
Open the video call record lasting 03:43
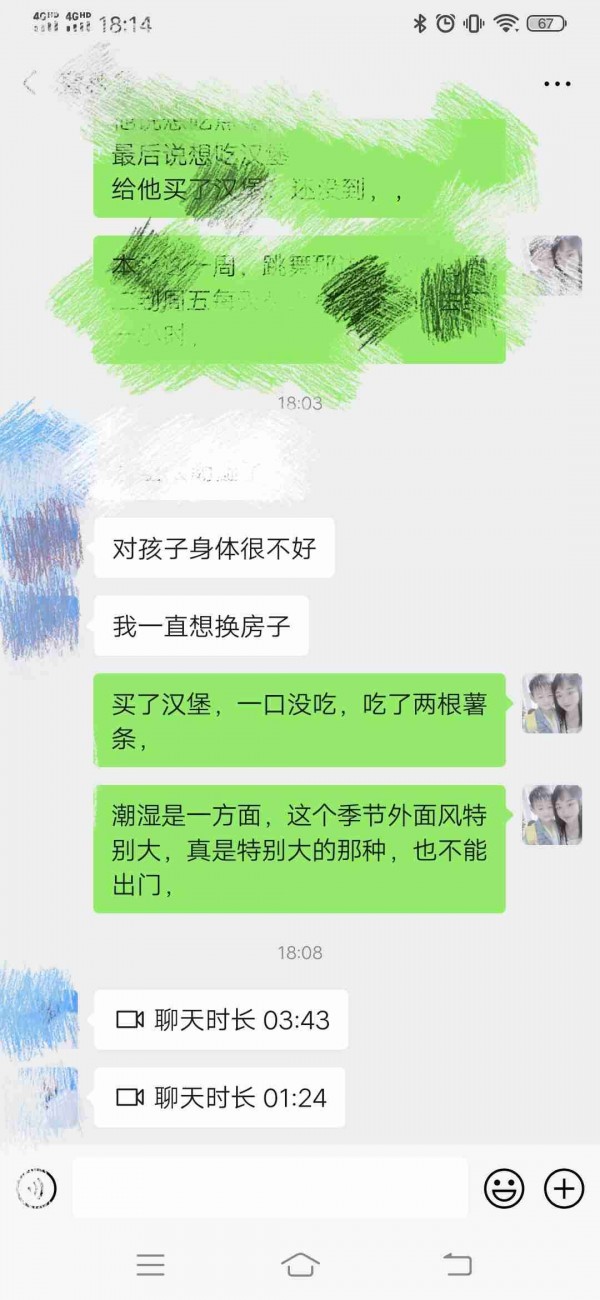(221, 1019)
